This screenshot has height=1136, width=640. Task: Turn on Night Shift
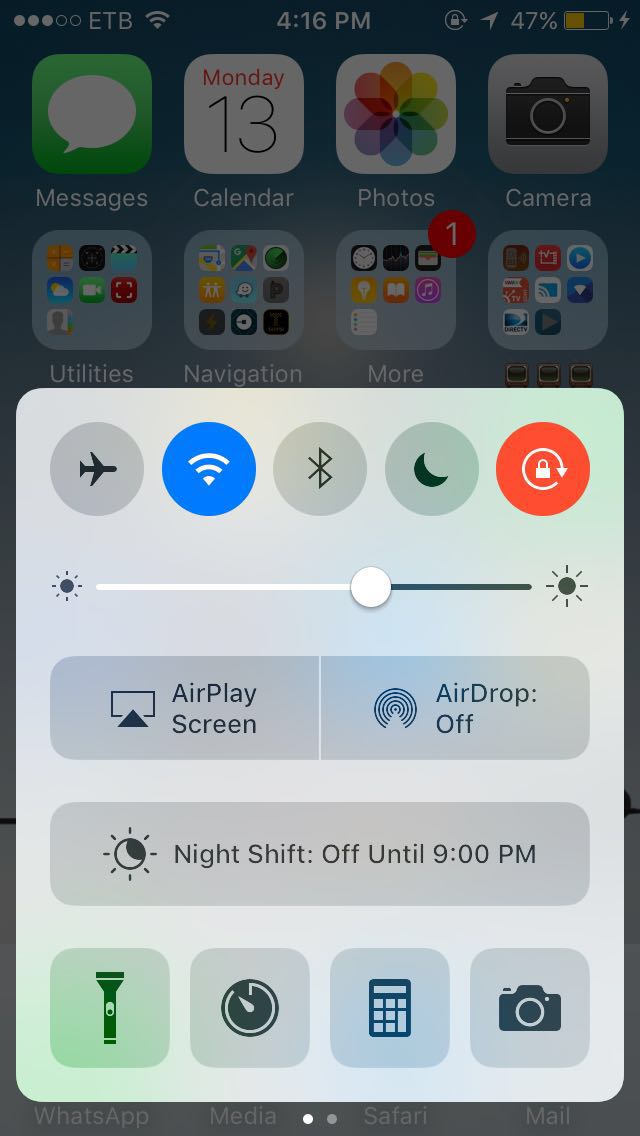320,853
